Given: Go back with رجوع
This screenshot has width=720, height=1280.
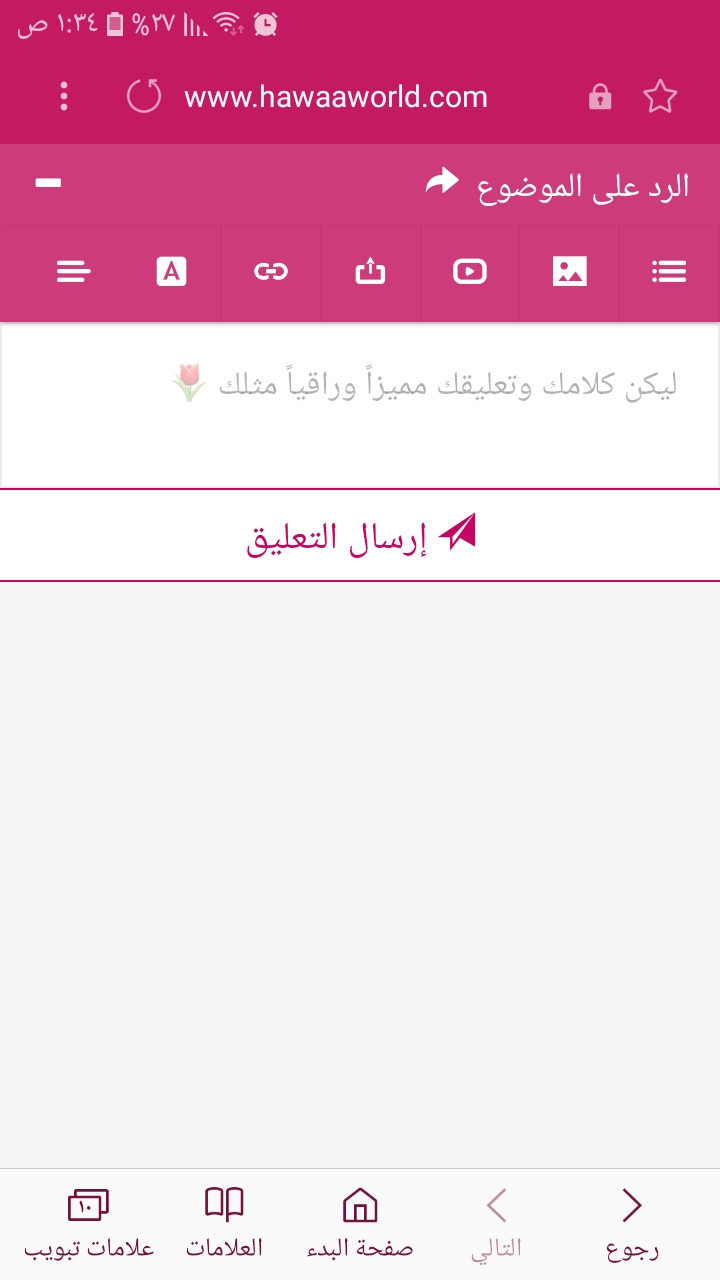Looking at the screenshot, I should [x=632, y=1223].
